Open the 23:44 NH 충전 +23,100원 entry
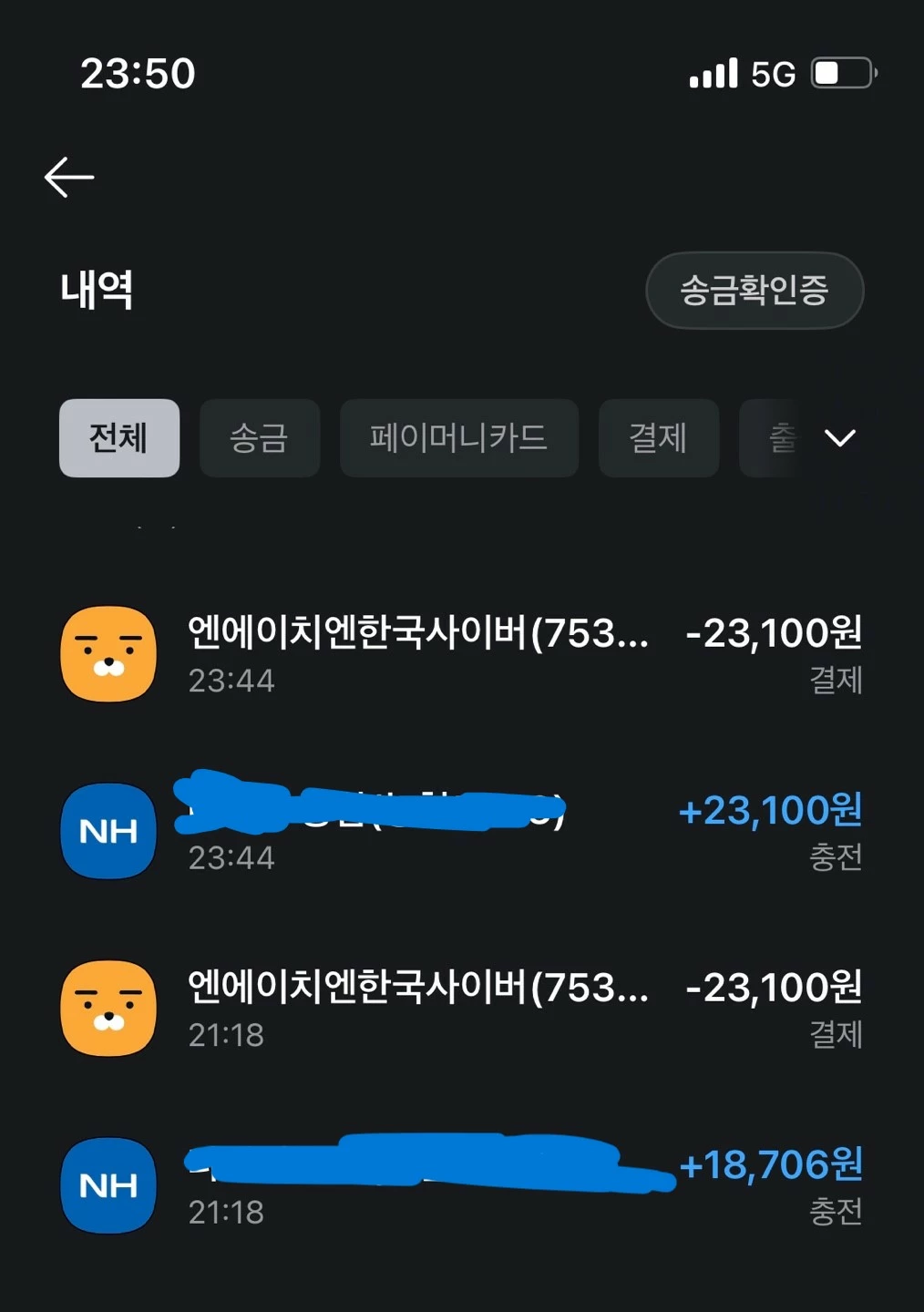Image resolution: width=924 pixels, height=1312 pixels. point(461,831)
